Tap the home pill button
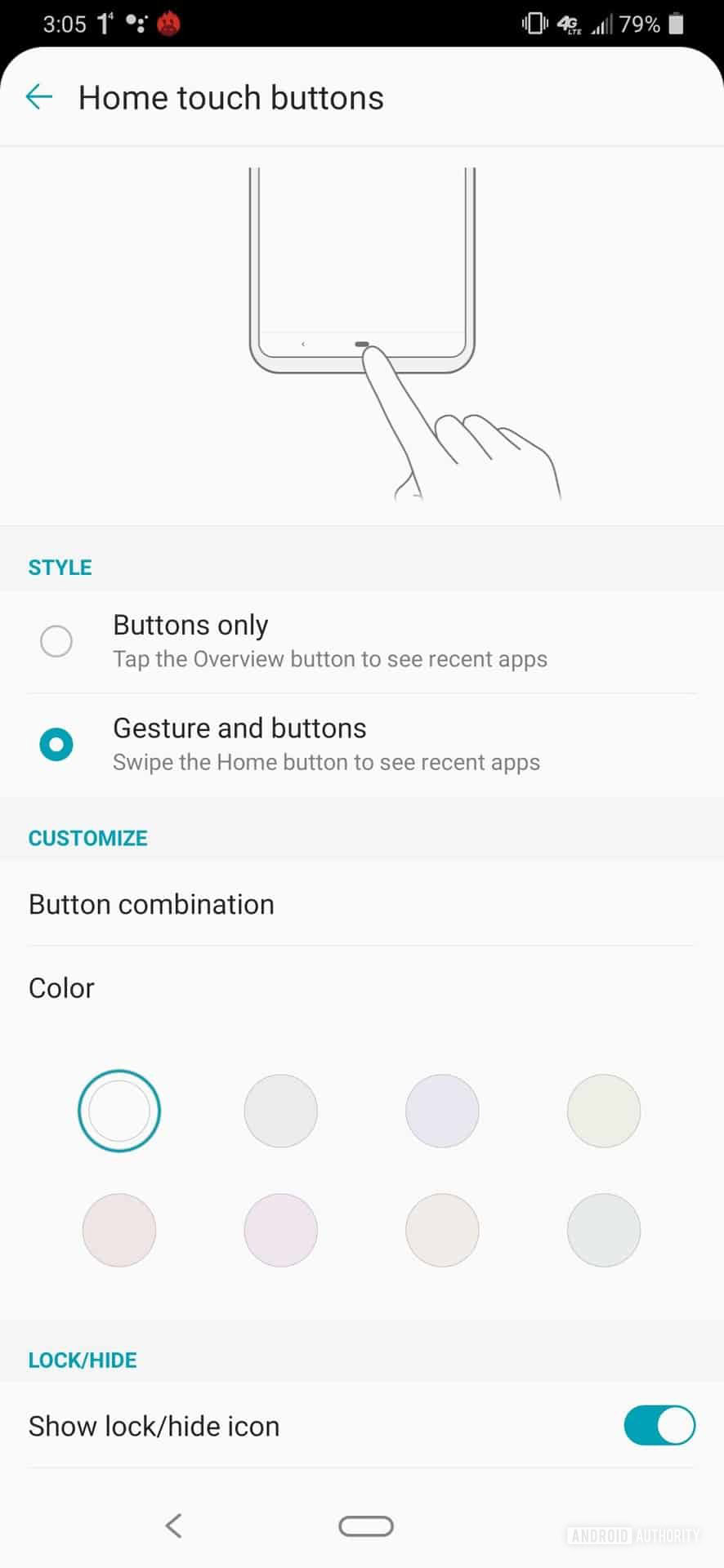The width and height of the screenshot is (724, 1568). (365, 1526)
